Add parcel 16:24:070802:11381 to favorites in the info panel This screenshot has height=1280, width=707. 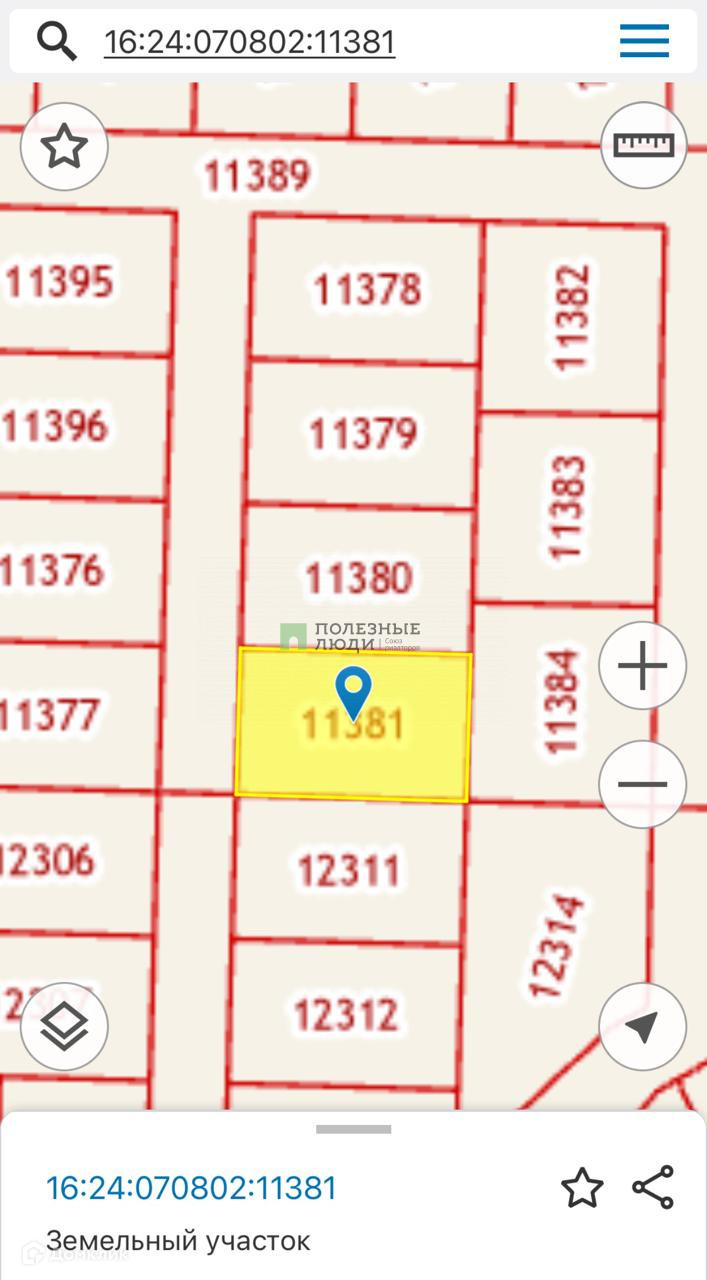click(582, 1188)
